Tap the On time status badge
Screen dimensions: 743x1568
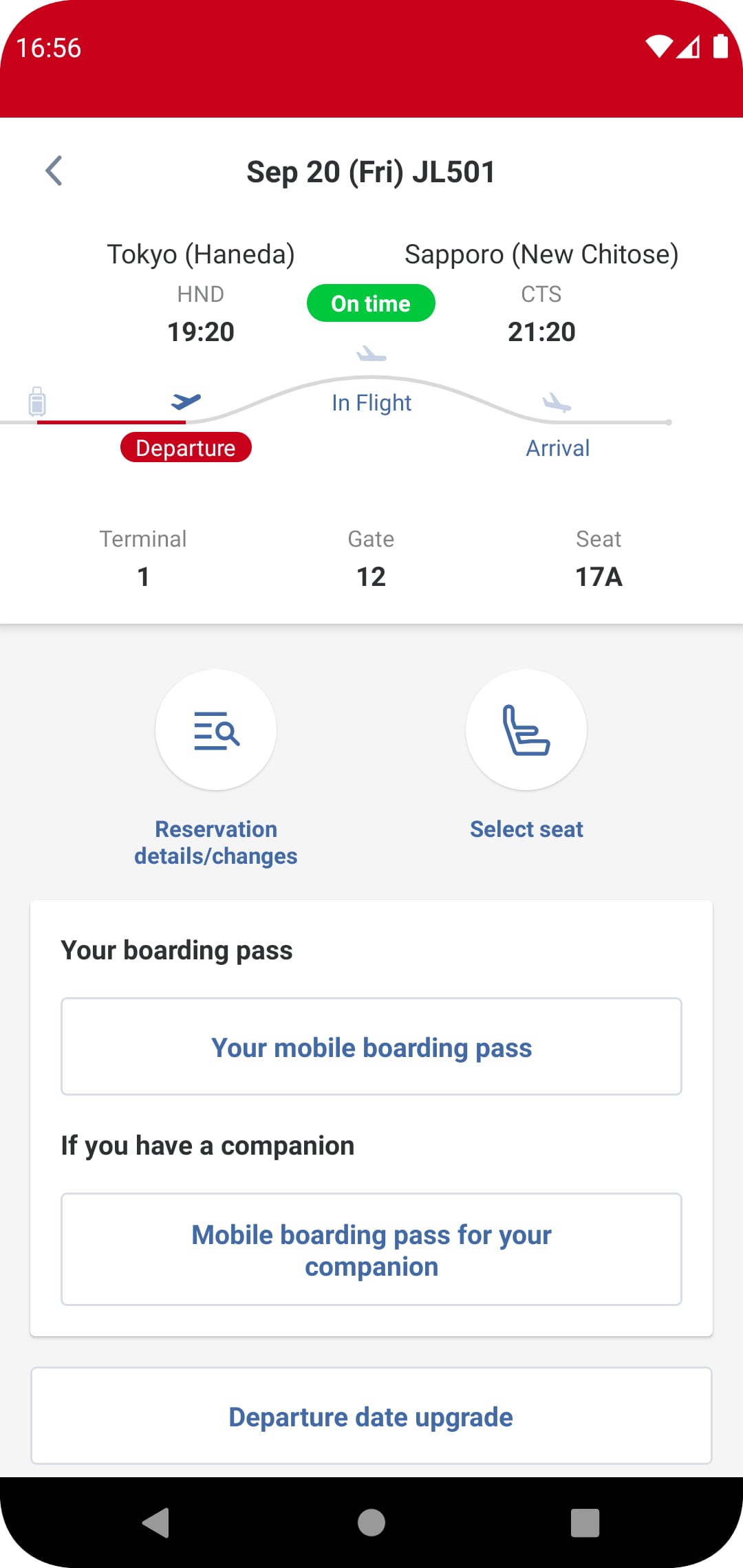[371, 303]
